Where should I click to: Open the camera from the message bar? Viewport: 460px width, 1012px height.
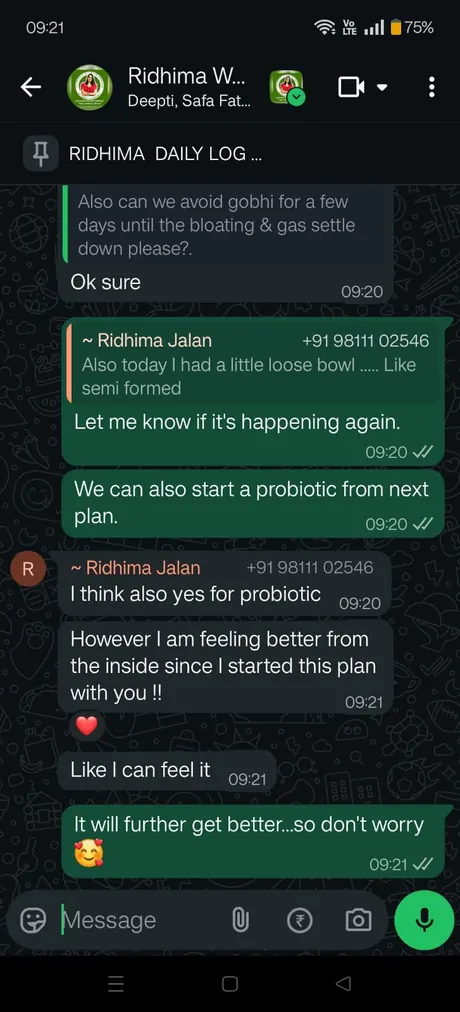[358, 920]
